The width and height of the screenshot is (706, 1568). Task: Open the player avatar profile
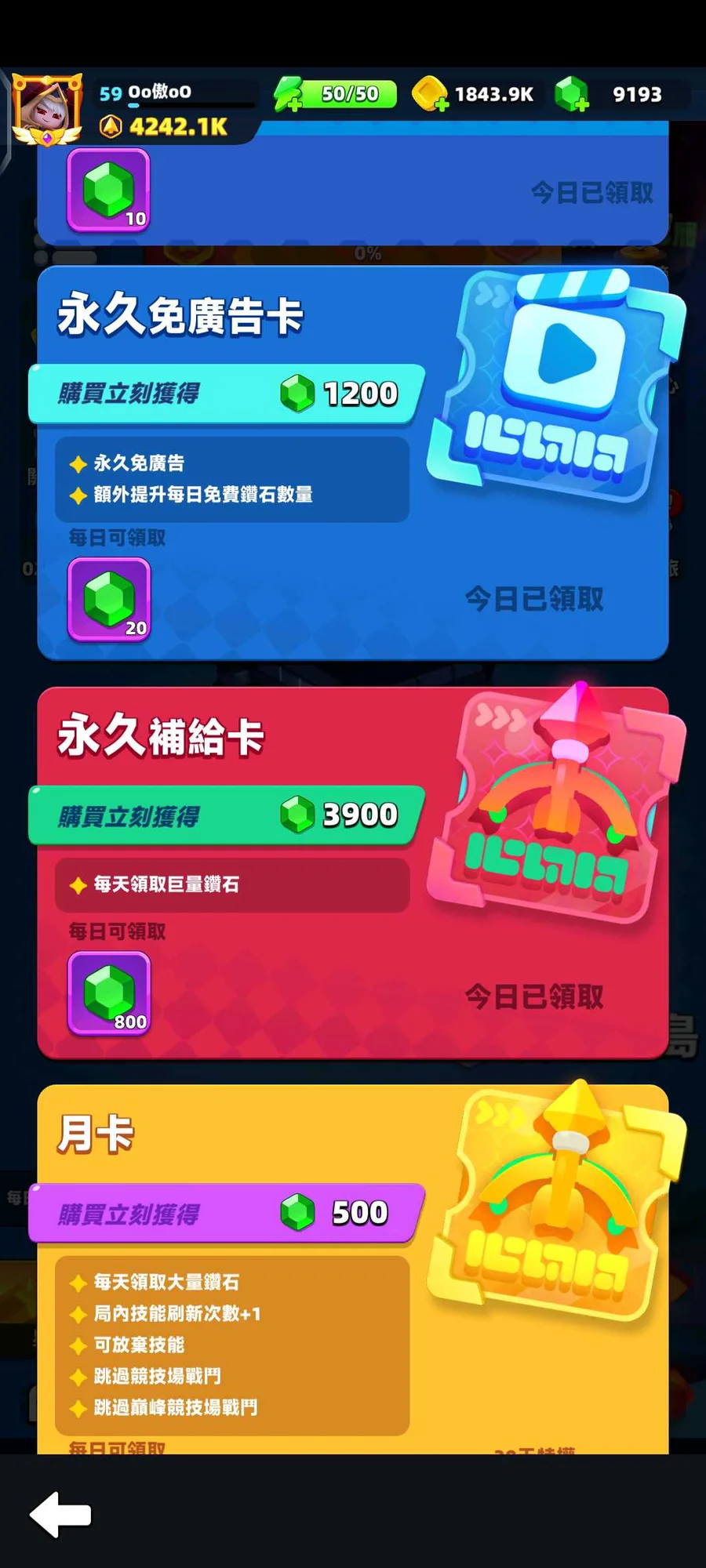[46, 111]
